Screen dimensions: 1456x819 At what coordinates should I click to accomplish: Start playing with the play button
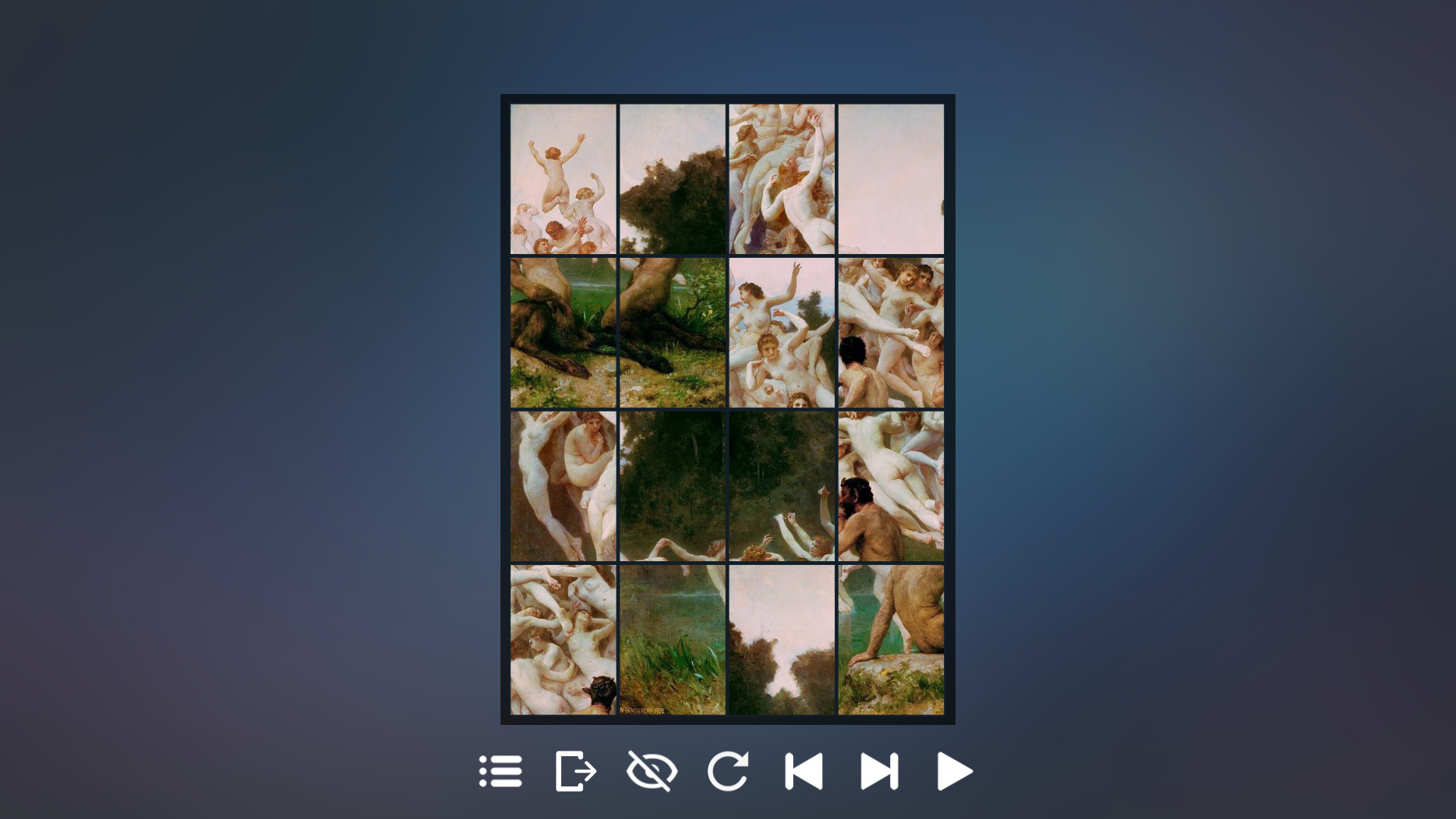click(x=955, y=771)
